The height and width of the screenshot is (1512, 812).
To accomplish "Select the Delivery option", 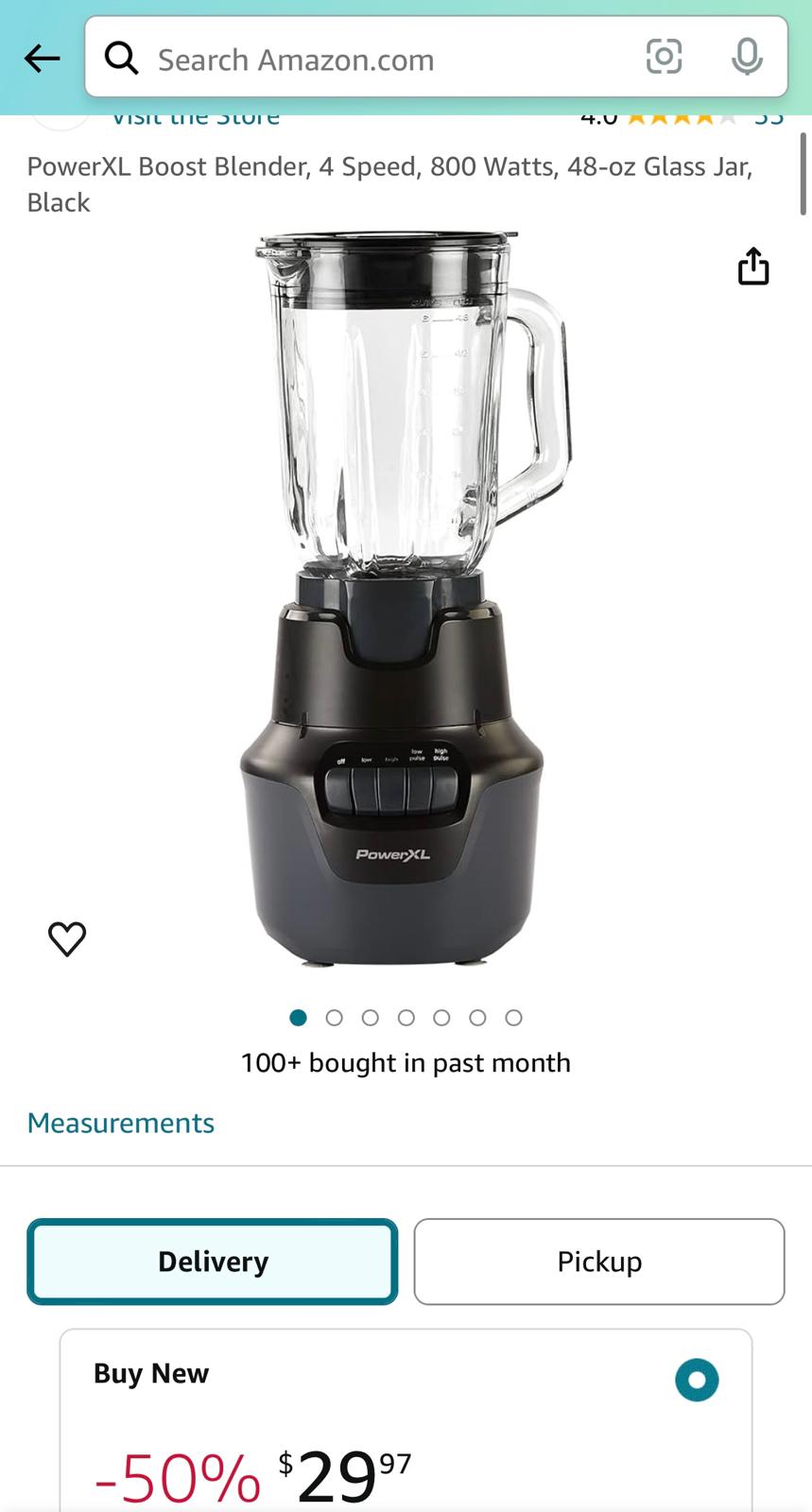I will point(213,1262).
